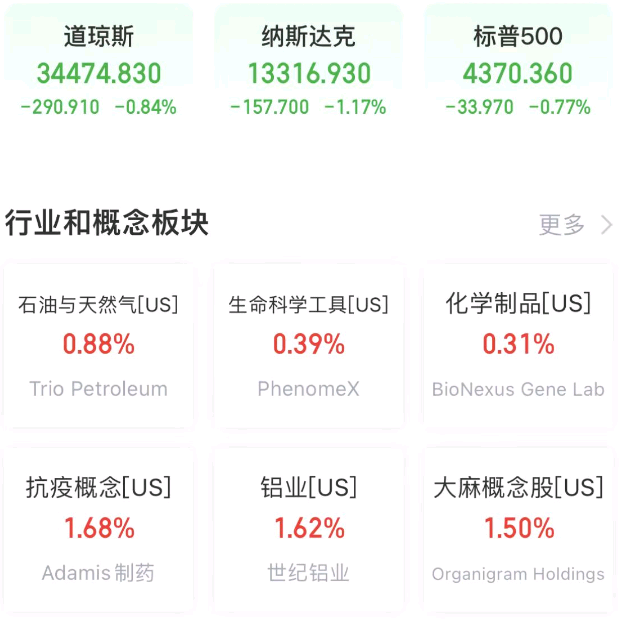View the 大麻概念股[US] concept card

click(x=518, y=529)
